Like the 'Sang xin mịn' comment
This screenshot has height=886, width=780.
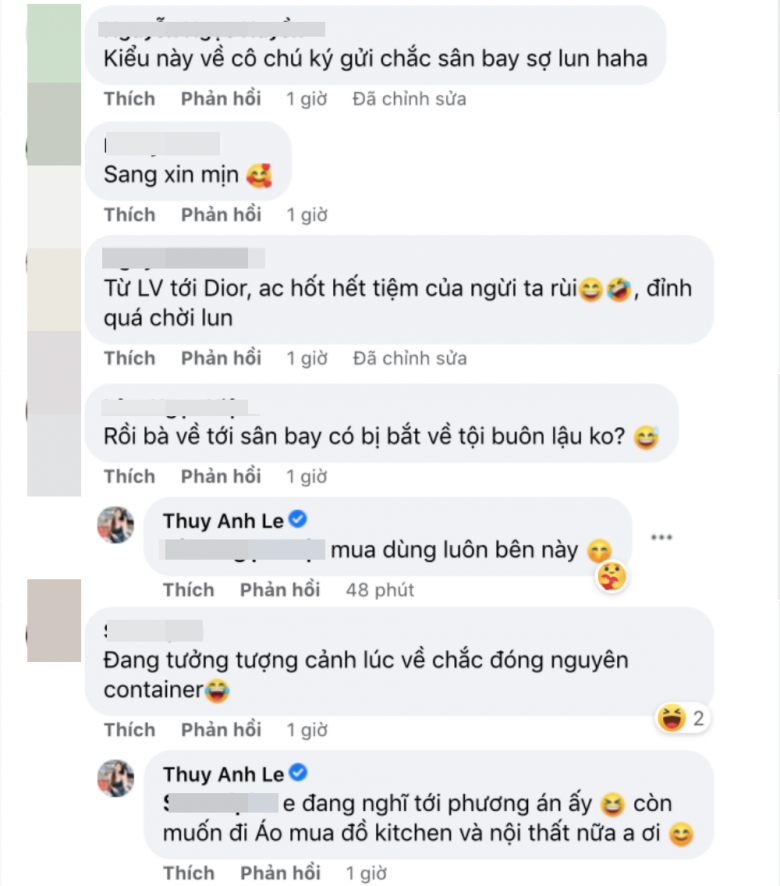click(x=129, y=215)
